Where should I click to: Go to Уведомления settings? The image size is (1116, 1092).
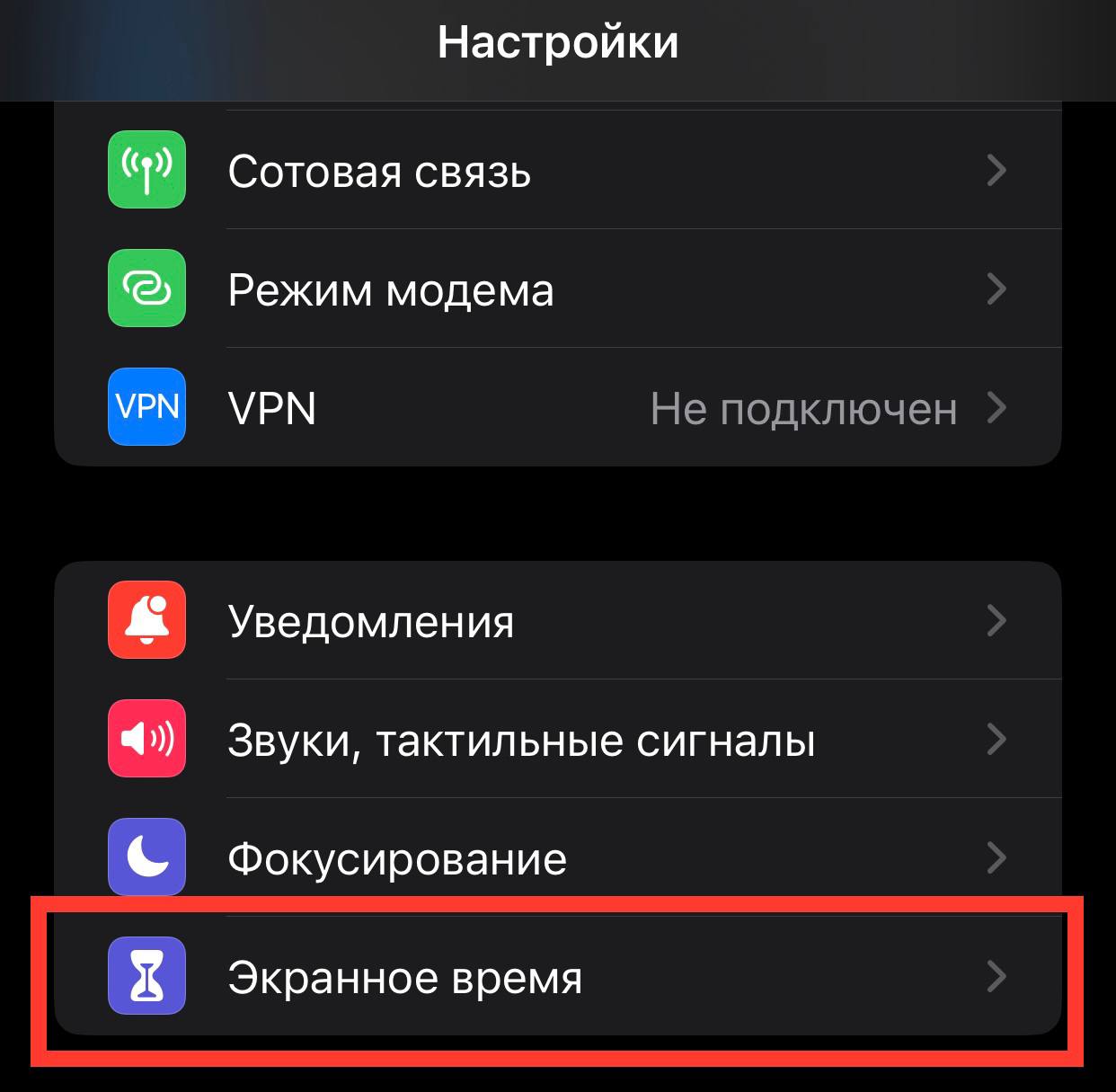click(x=558, y=620)
